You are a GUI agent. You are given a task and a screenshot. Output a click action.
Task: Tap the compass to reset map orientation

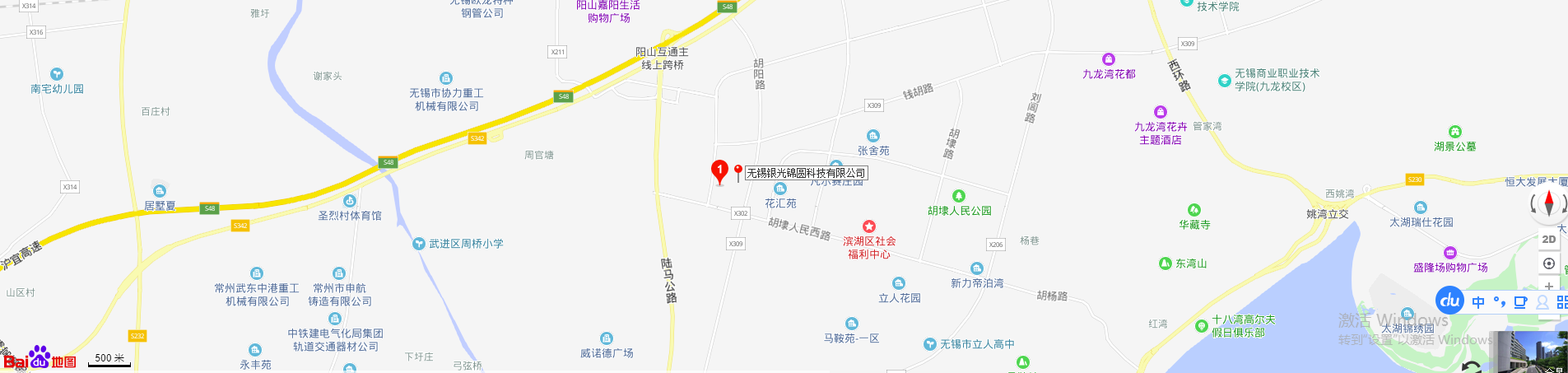(x=1549, y=203)
